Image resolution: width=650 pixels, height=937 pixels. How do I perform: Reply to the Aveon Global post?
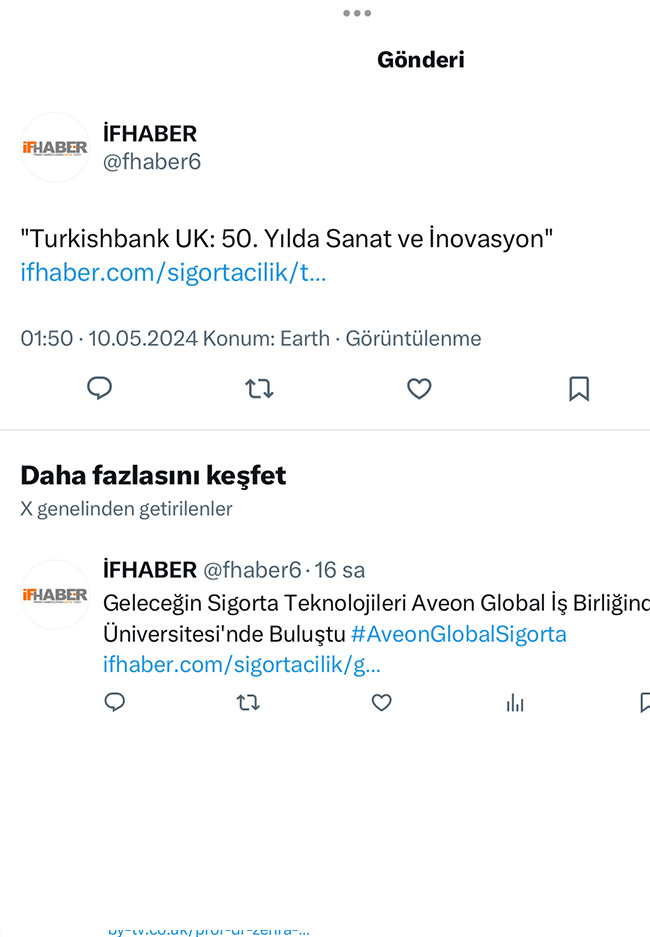pyautogui.click(x=115, y=703)
